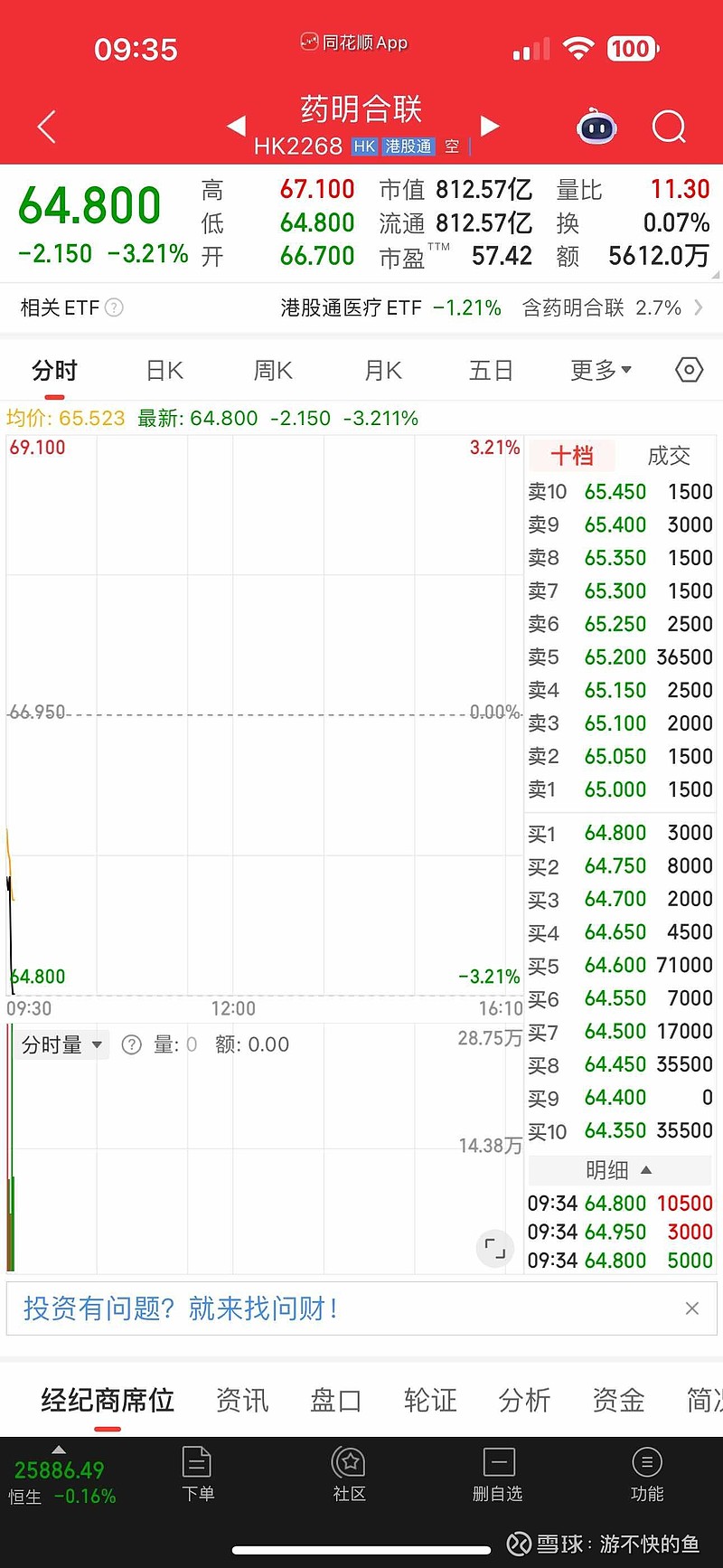Tap the question mark beside 分时量
The width and height of the screenshot is (723, 1568).
pos(132,1044)
